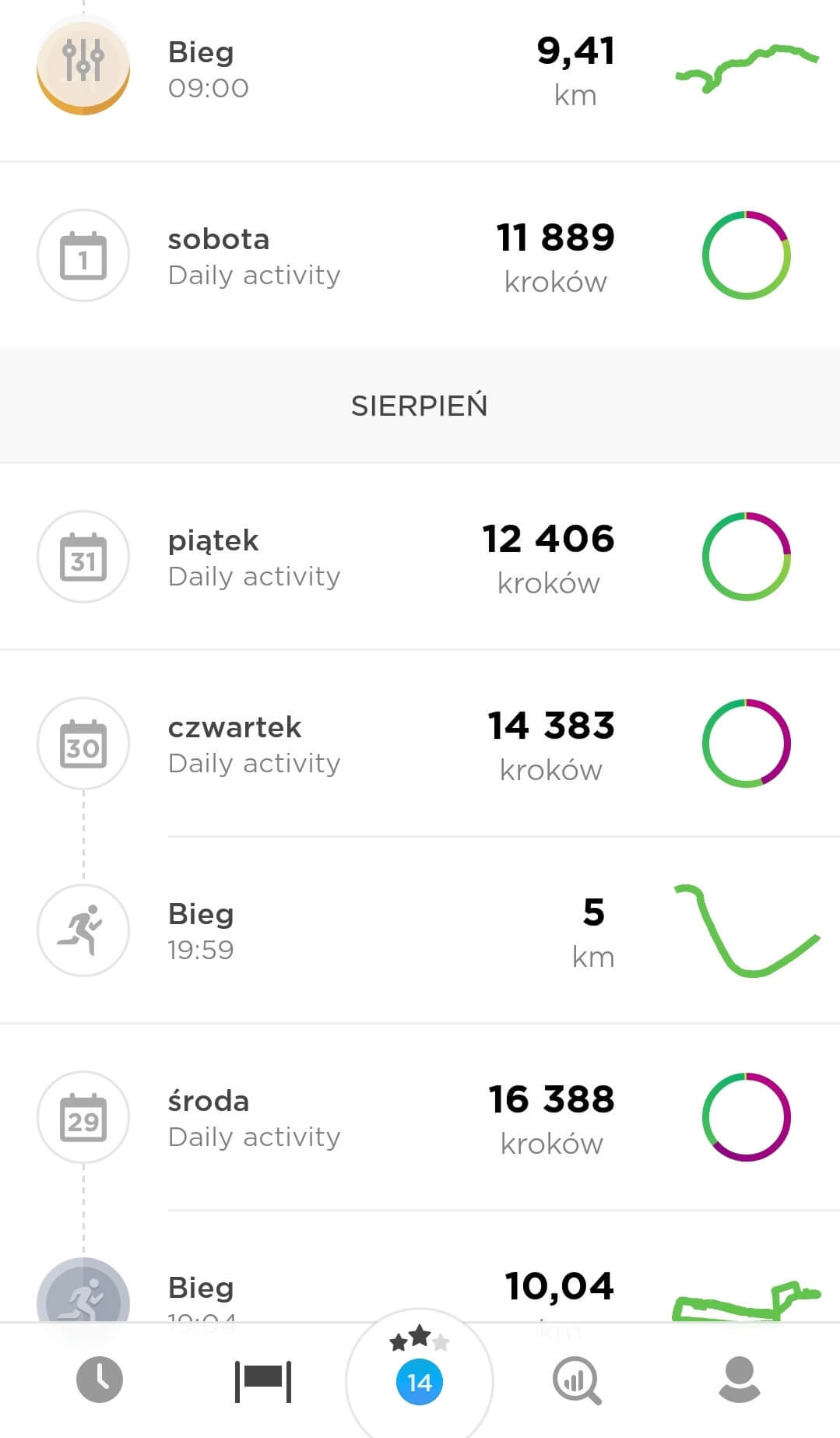Switch to the finish flag tab

tap(263, 1380)
